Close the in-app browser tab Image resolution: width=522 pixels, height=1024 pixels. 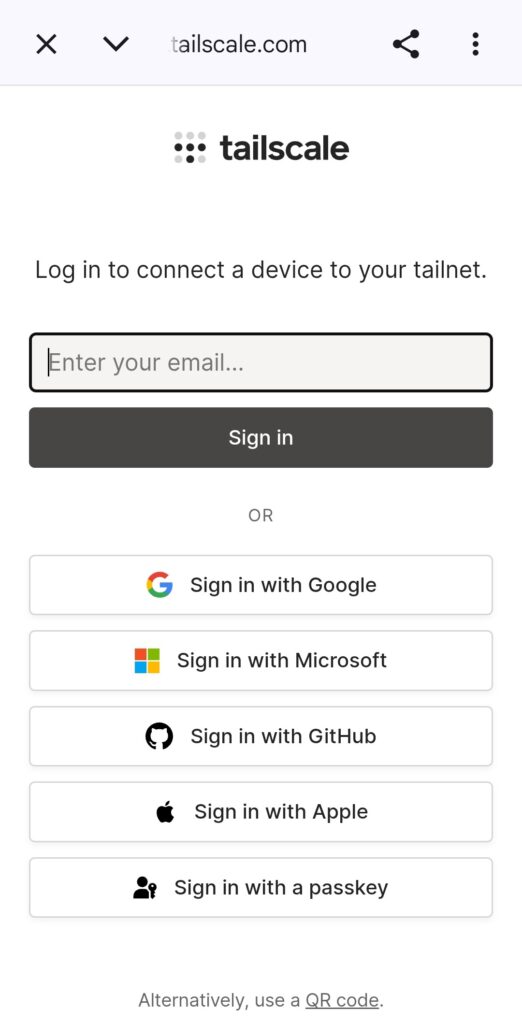click(46, 44)
